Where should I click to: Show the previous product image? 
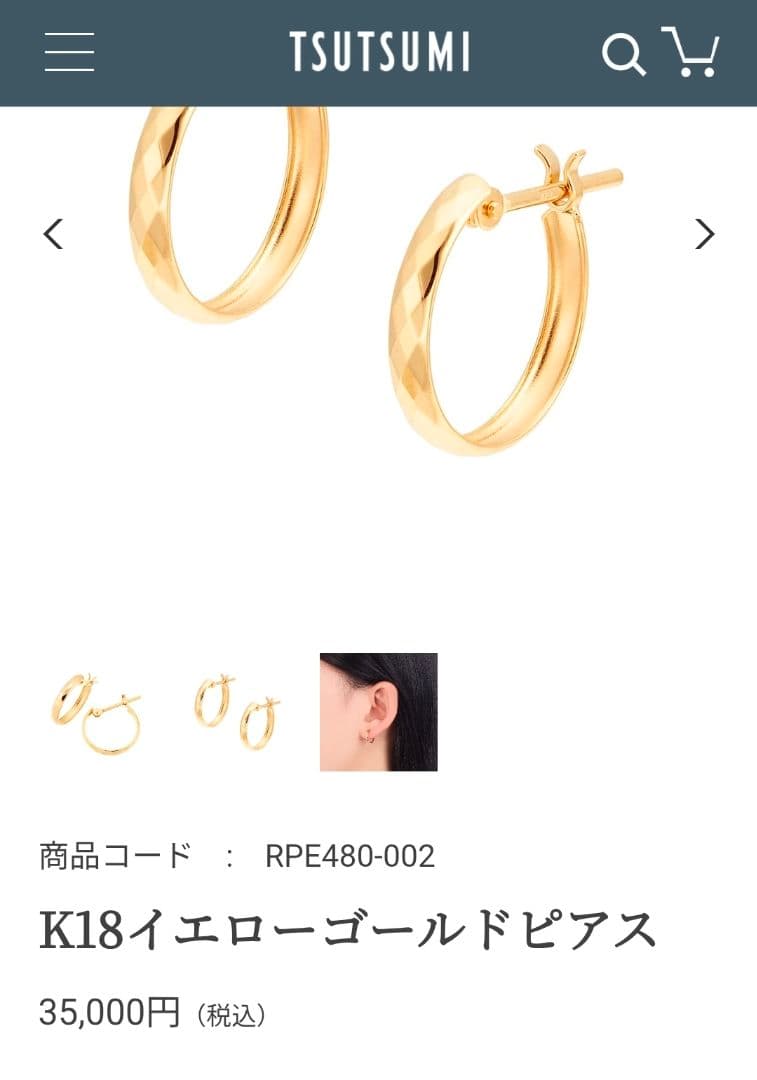point(53,234)
